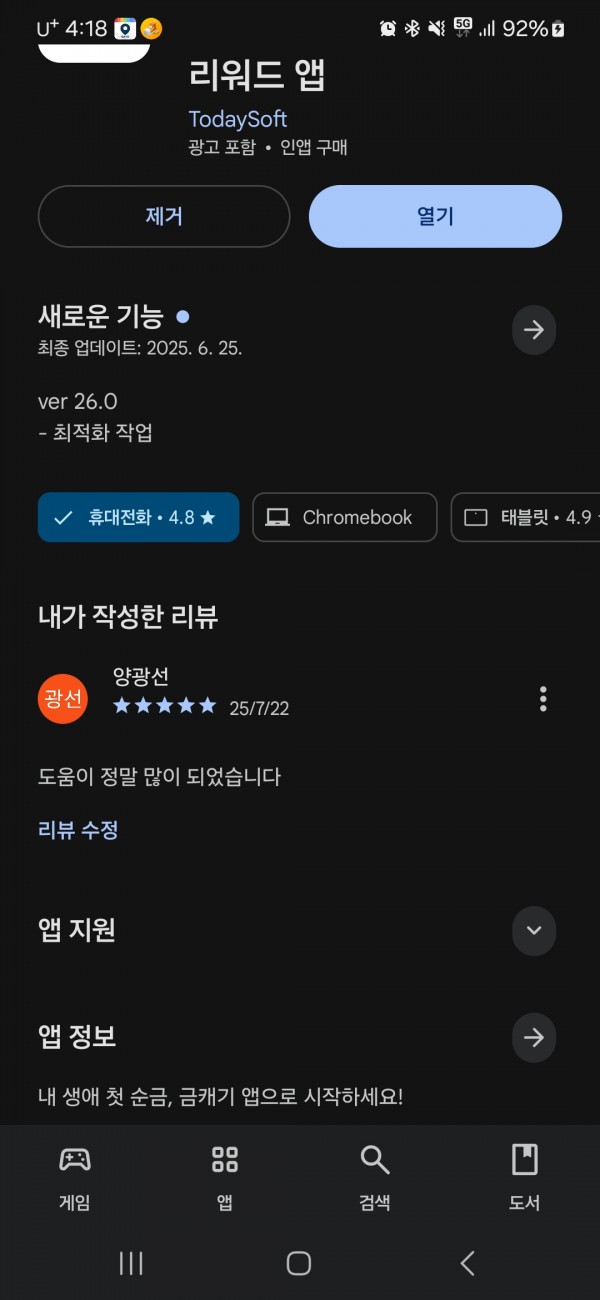Tap the 제거 button to uninstall
The height and width of the screenshot is (1300, 600).
(164, 216)
